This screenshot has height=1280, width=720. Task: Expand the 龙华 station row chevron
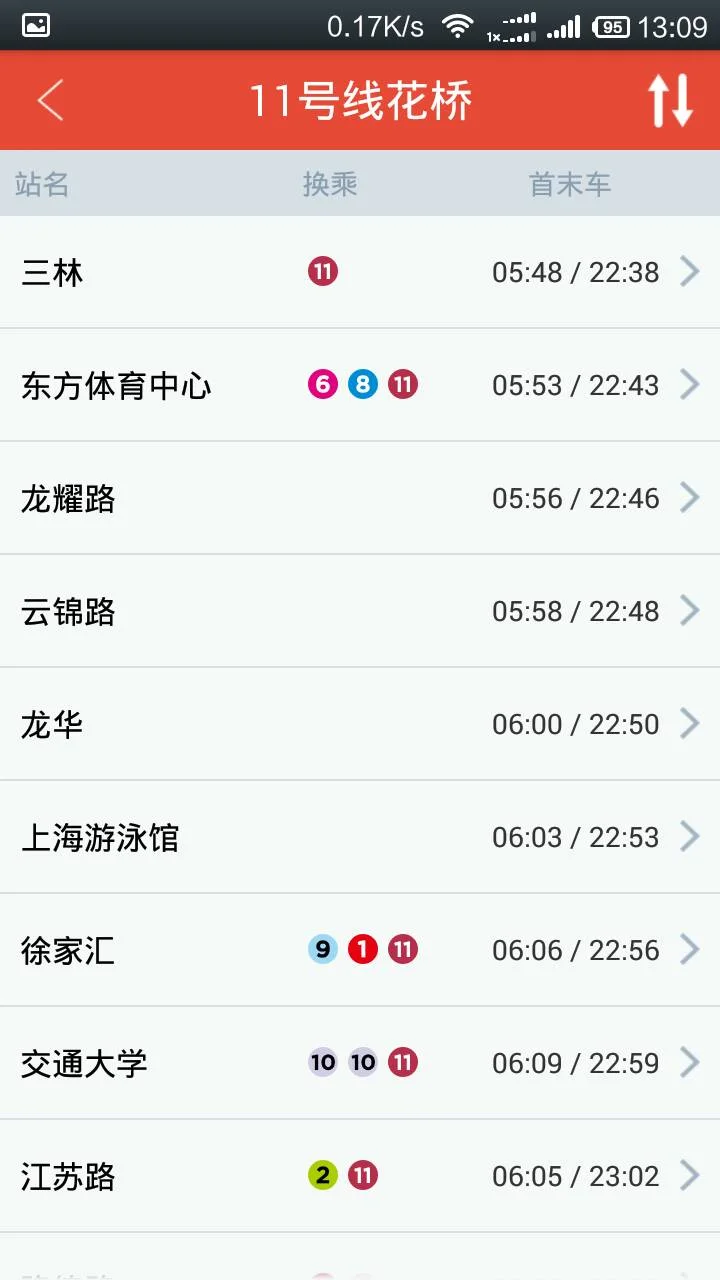(691, 723)
